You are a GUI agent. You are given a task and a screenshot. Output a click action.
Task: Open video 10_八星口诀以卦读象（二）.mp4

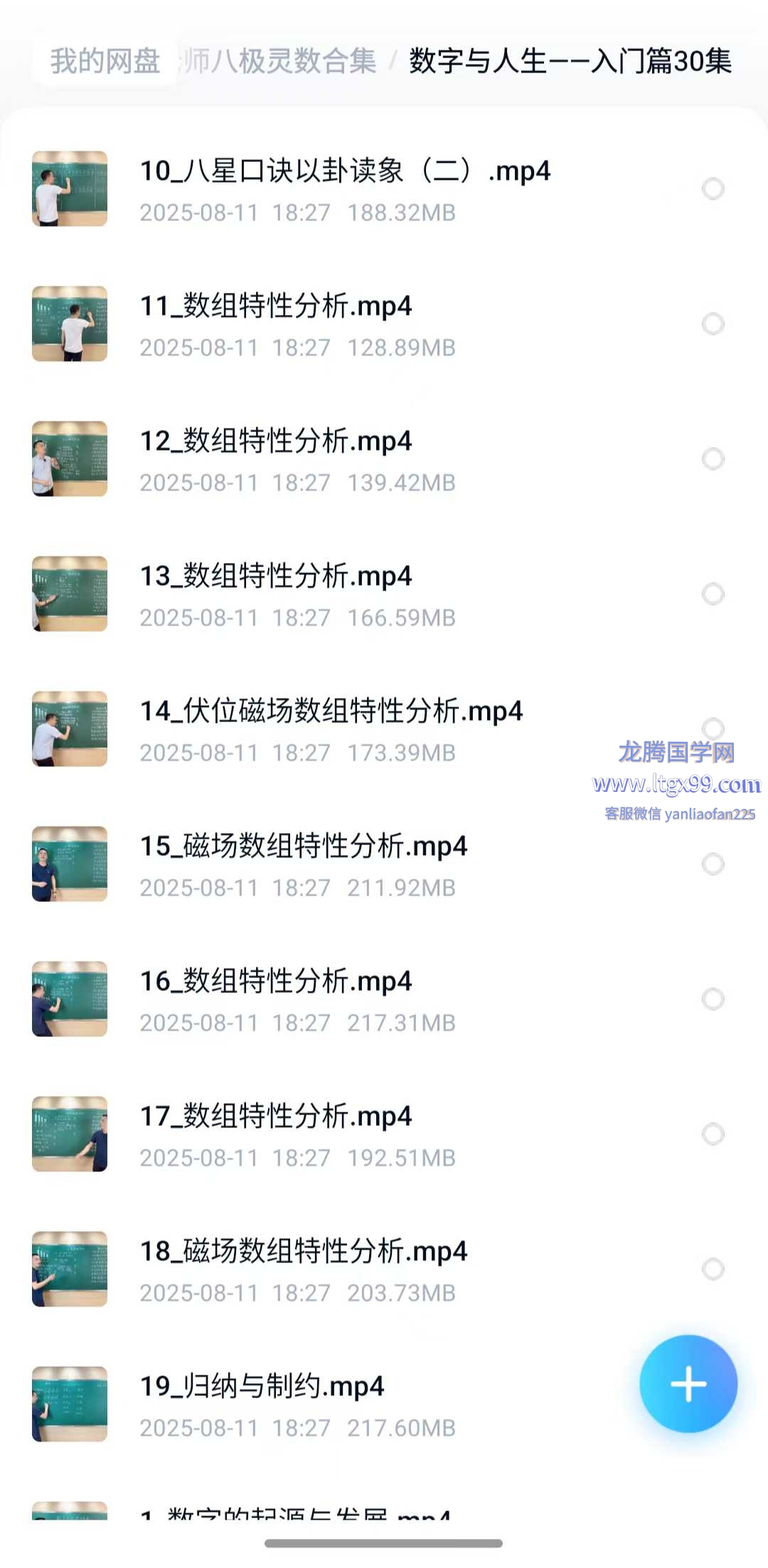345,171
